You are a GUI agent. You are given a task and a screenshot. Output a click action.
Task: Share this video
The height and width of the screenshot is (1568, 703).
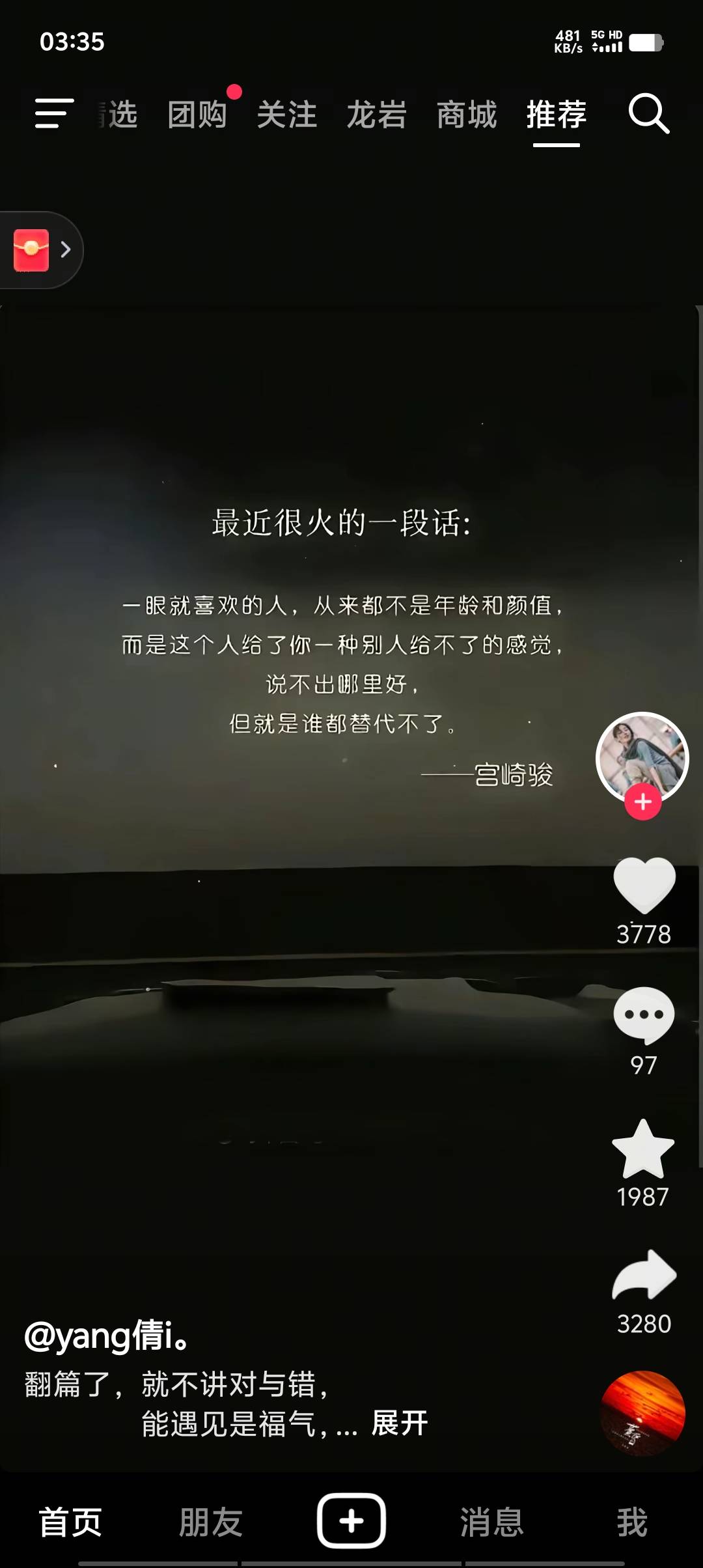[644, 1275]
